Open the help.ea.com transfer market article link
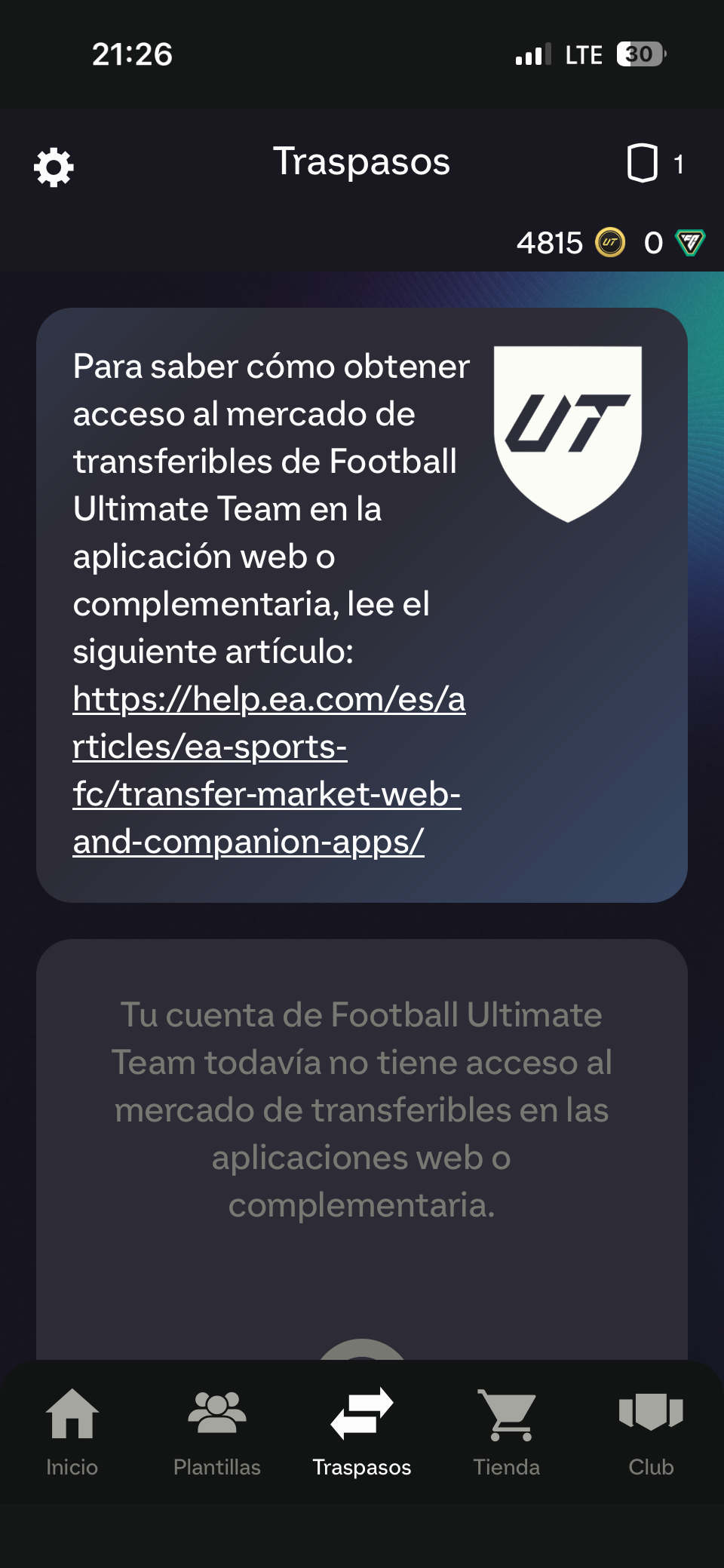Image resolution: width=724 pixels, height=1568 pixels. [268, 770]
